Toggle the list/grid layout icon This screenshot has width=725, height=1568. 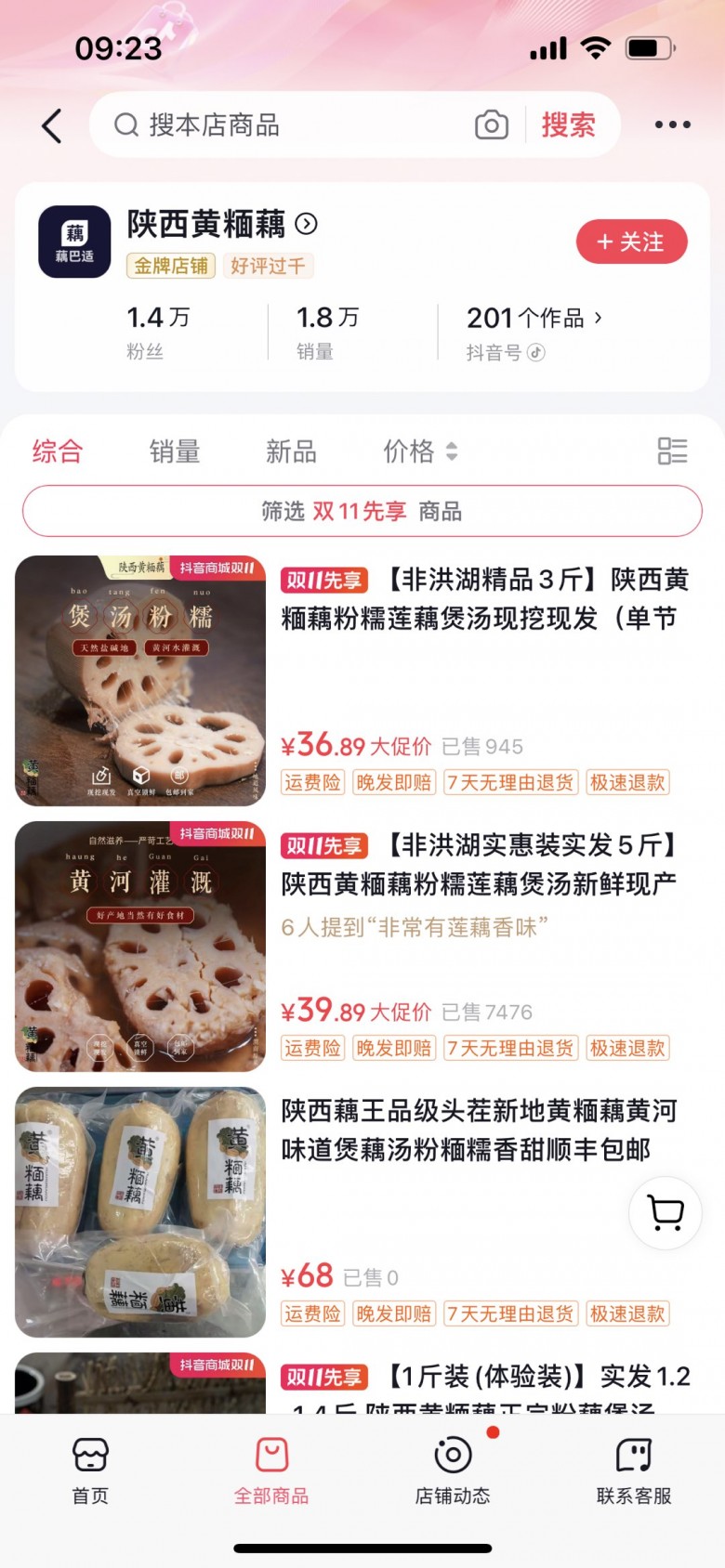click(672, 451)
